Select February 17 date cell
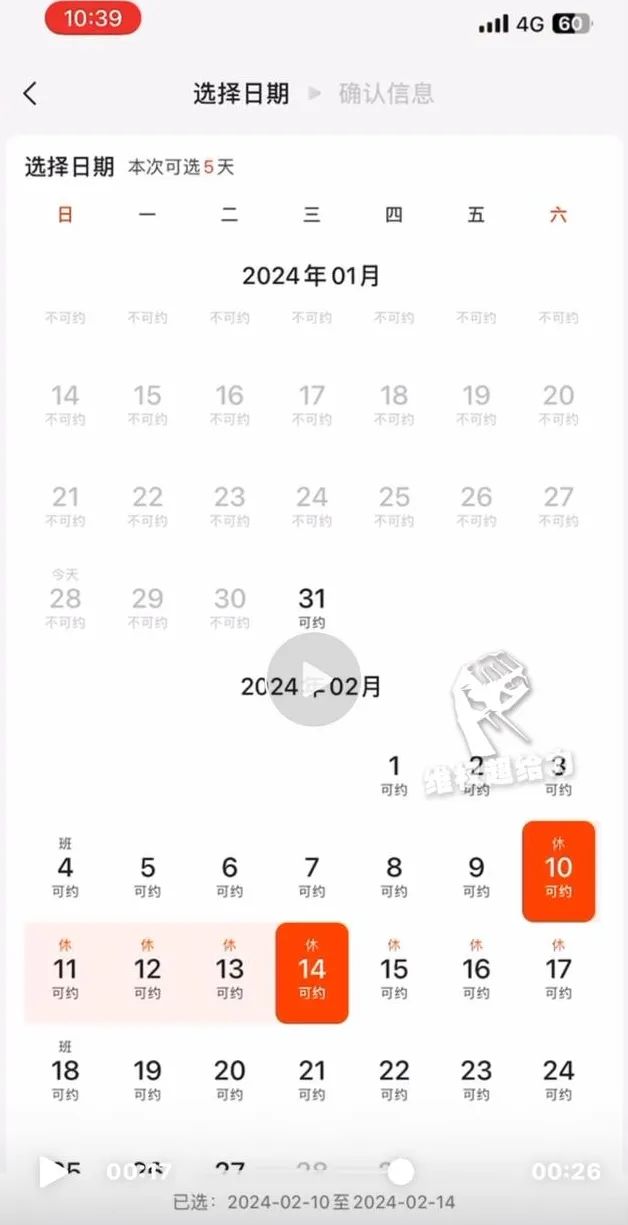Screen dimensions: 628x1225 (x=559, y=972)
